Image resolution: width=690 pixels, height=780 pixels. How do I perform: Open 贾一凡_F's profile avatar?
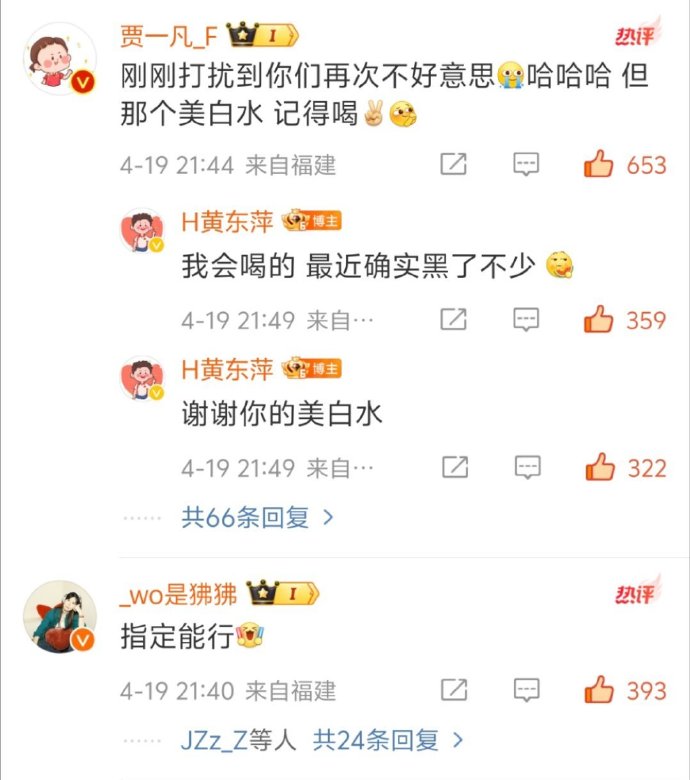click(59, 59)
